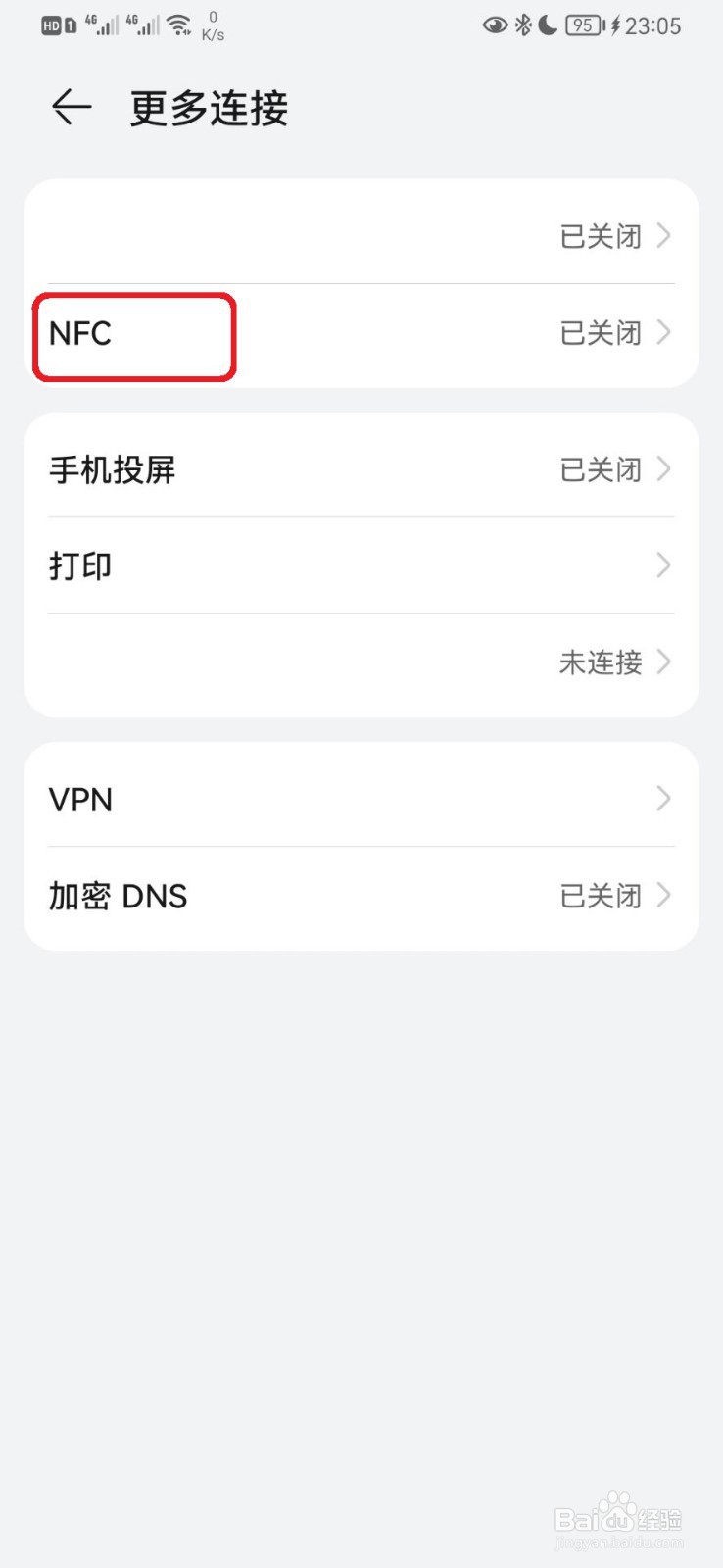Open the 打印 option
723x1568 pixels.
pos(361,565)
